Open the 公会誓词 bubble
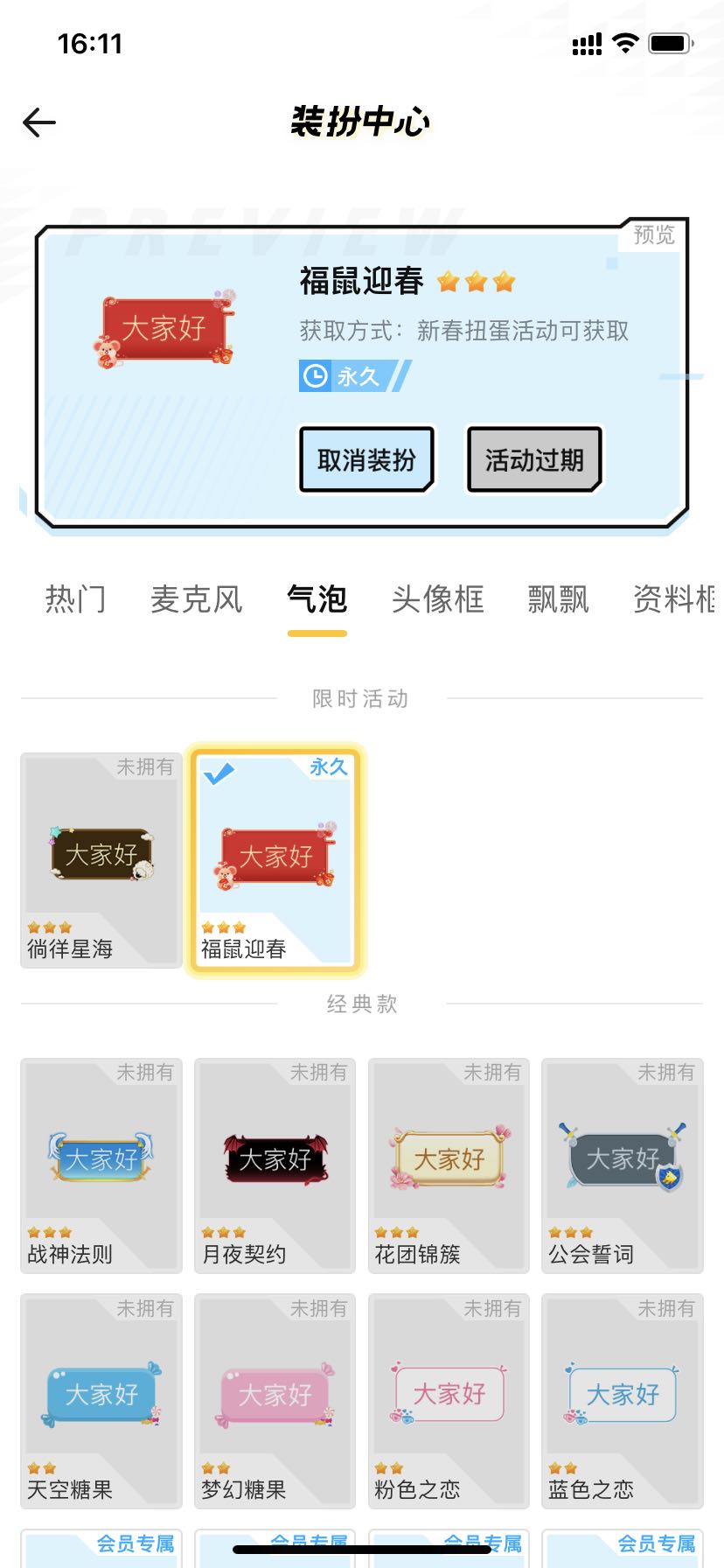This screenshot has height=1568, width=724. (x=623, y=1165)
